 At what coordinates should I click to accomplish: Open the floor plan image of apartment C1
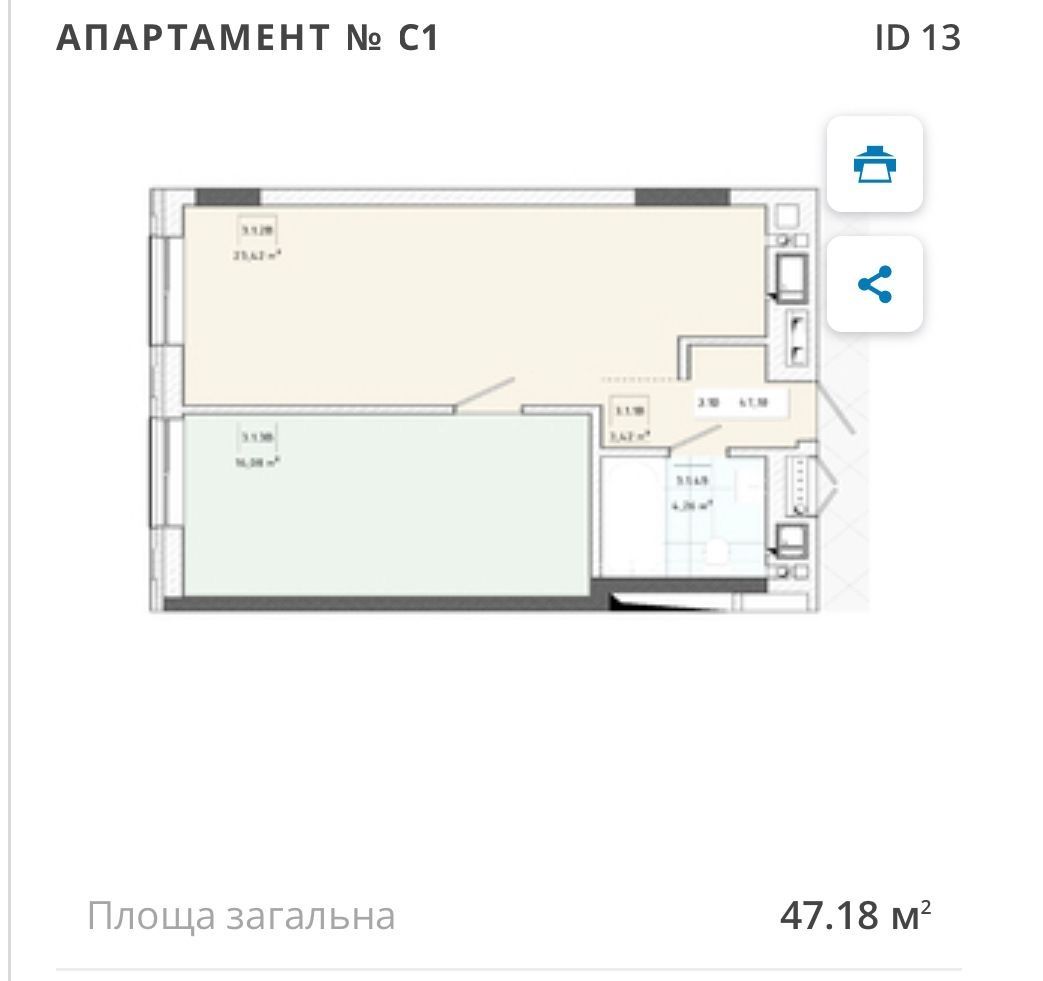pos(485,400)
